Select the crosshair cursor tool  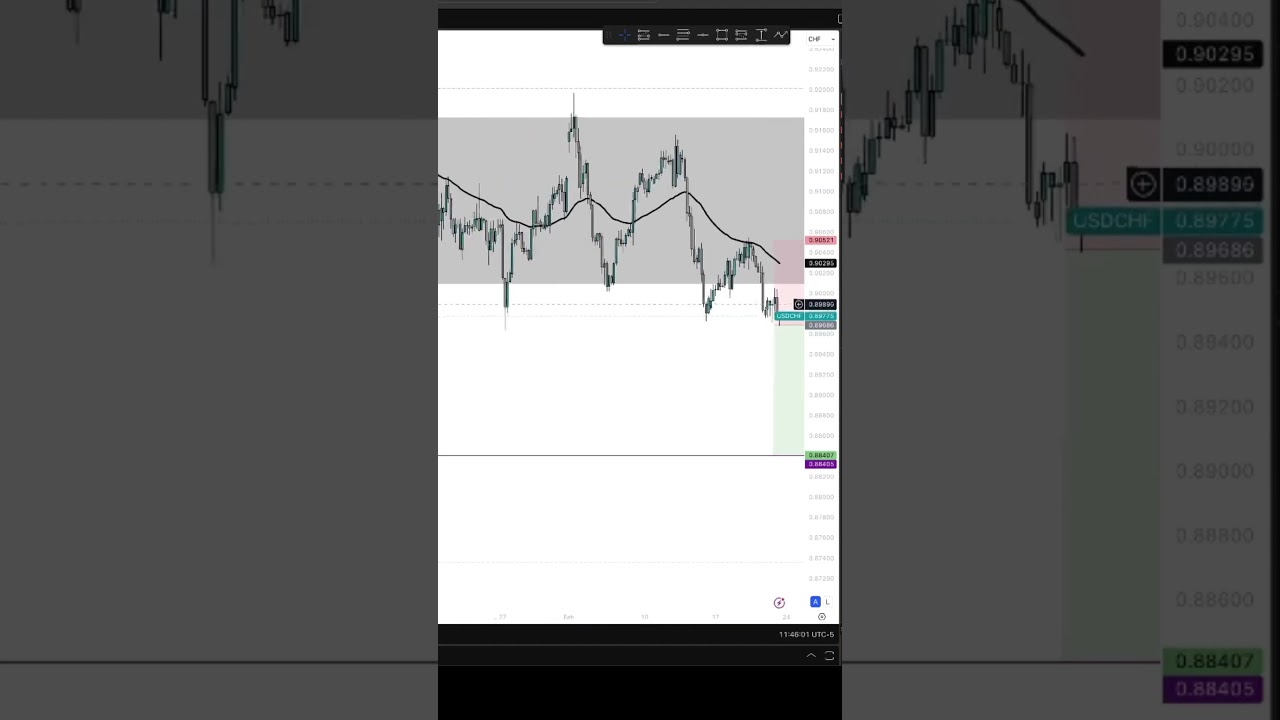point(624,35)
